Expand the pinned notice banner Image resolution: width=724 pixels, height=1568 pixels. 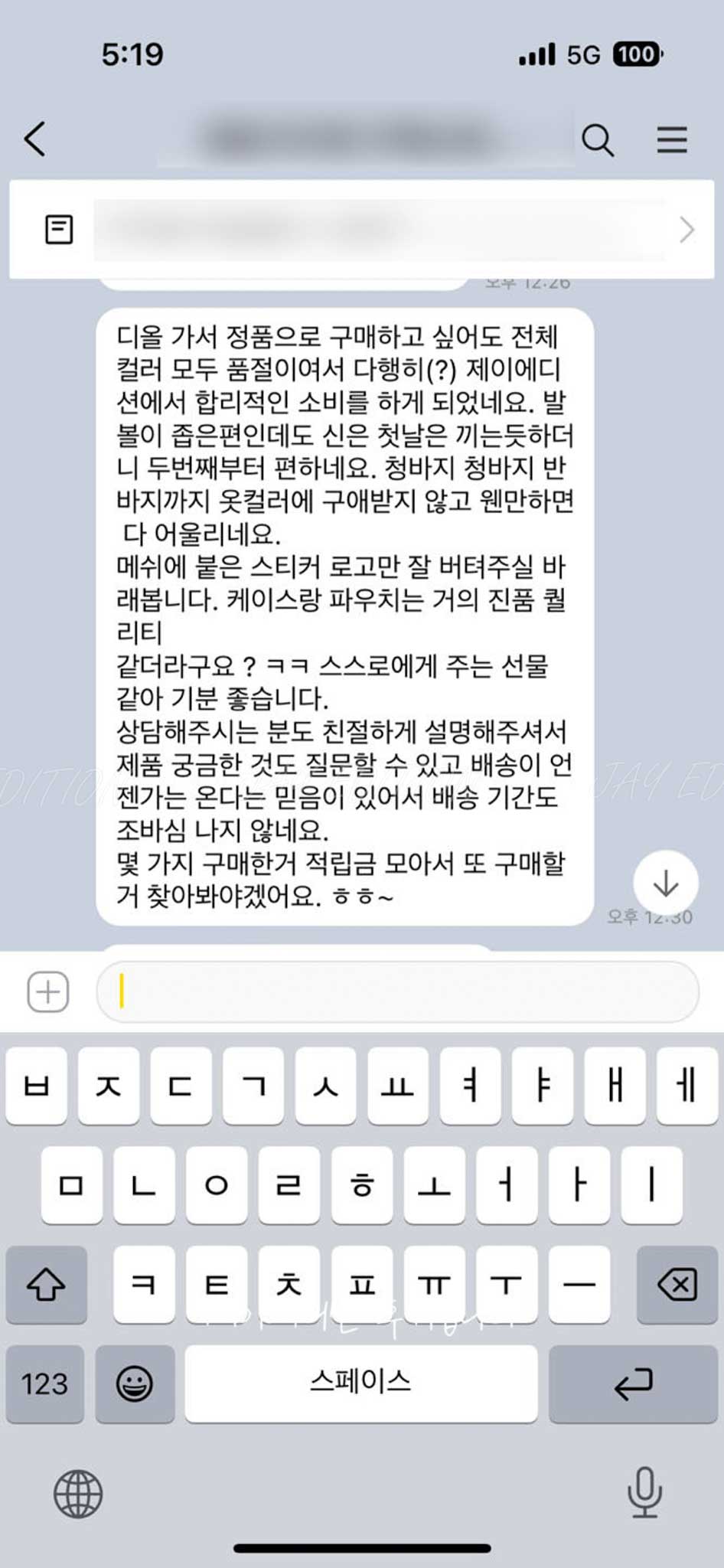(x=686, y=230)
